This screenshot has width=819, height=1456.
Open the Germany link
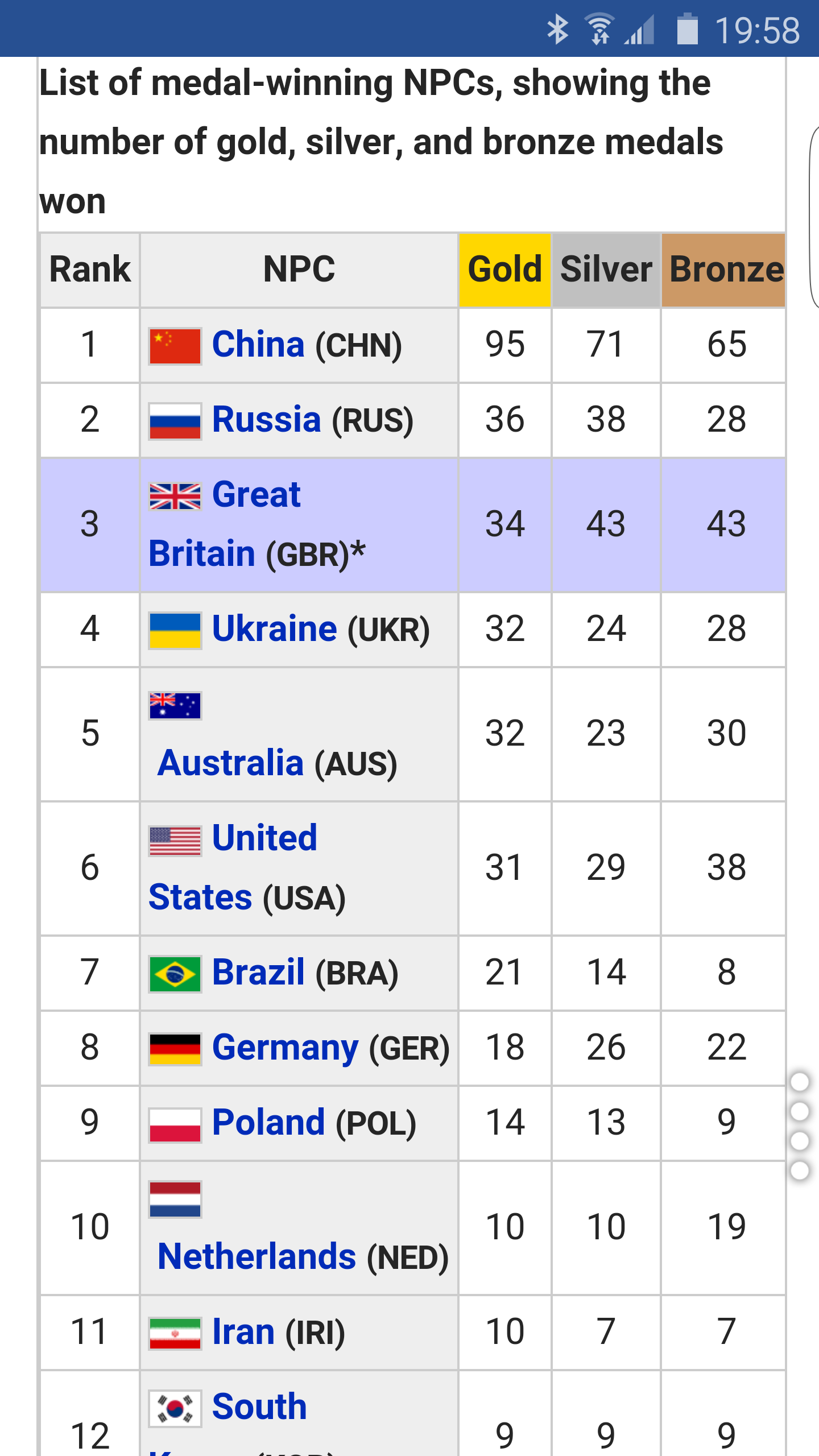(x=285, y=1048)
